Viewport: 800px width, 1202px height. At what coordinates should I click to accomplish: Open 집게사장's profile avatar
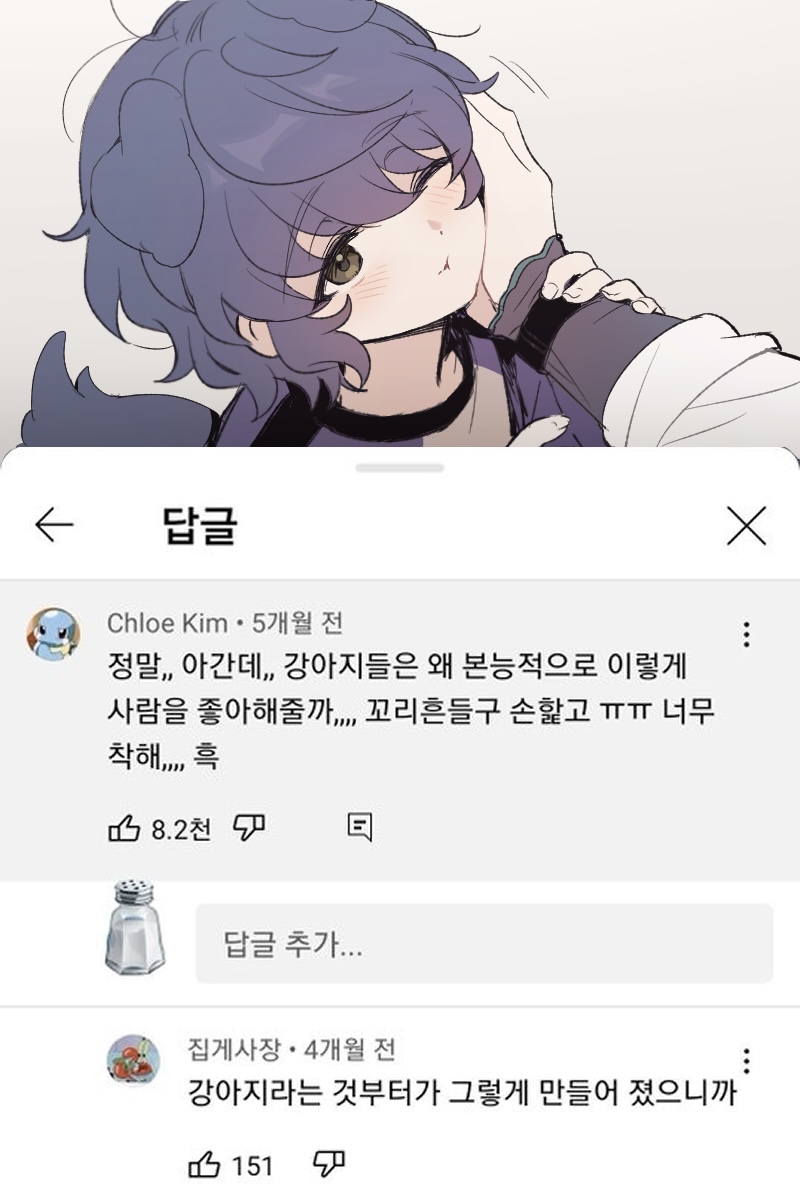pyautogui.click(x=133, y=1060)
